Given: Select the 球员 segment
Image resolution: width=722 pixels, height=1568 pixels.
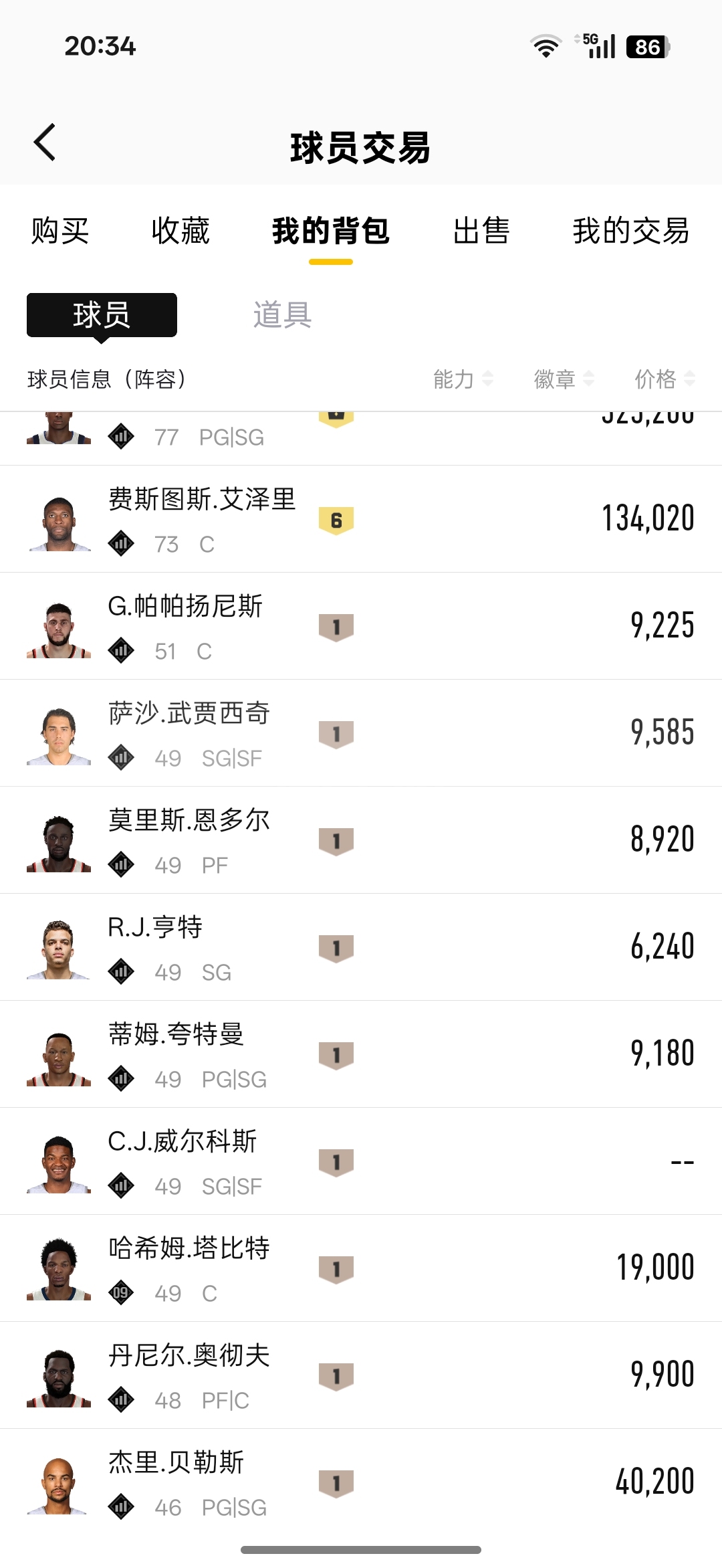Looking at the screenshot, I should coord(102,314).
